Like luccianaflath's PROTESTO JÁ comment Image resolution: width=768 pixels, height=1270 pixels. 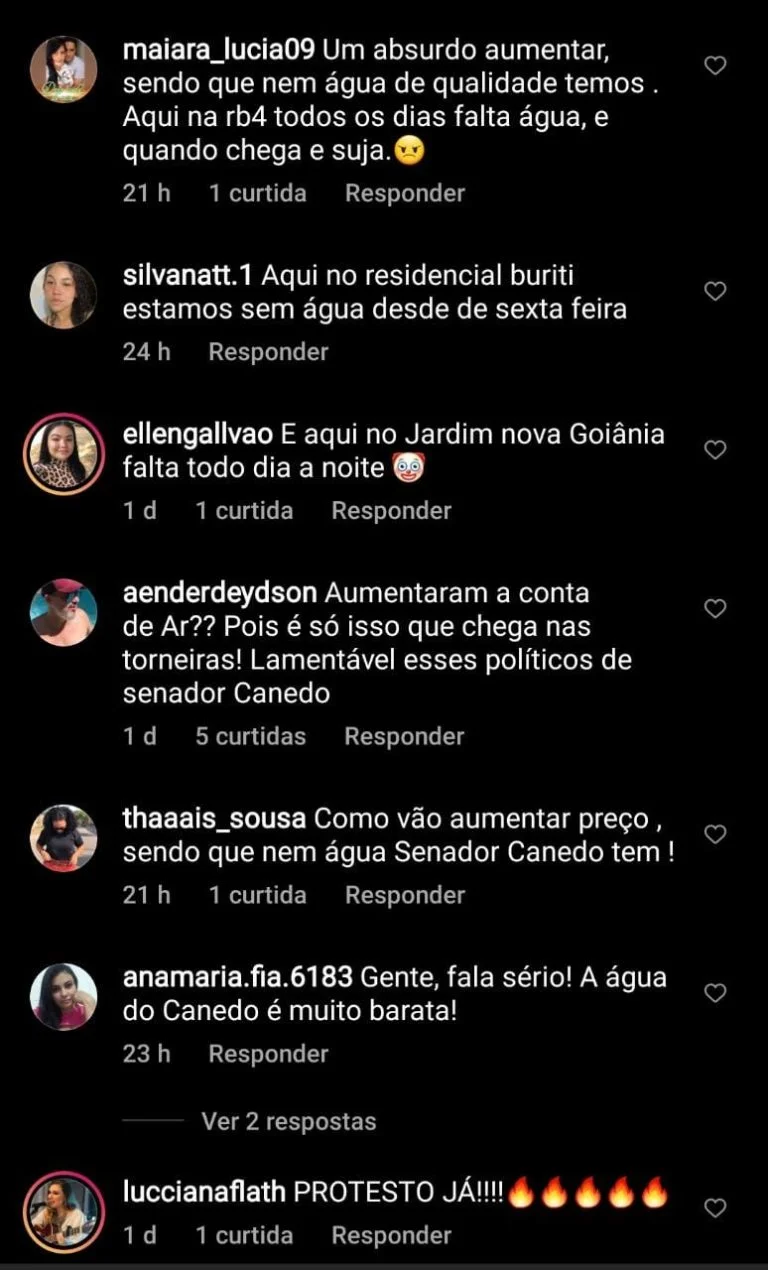pos(715,1208)
